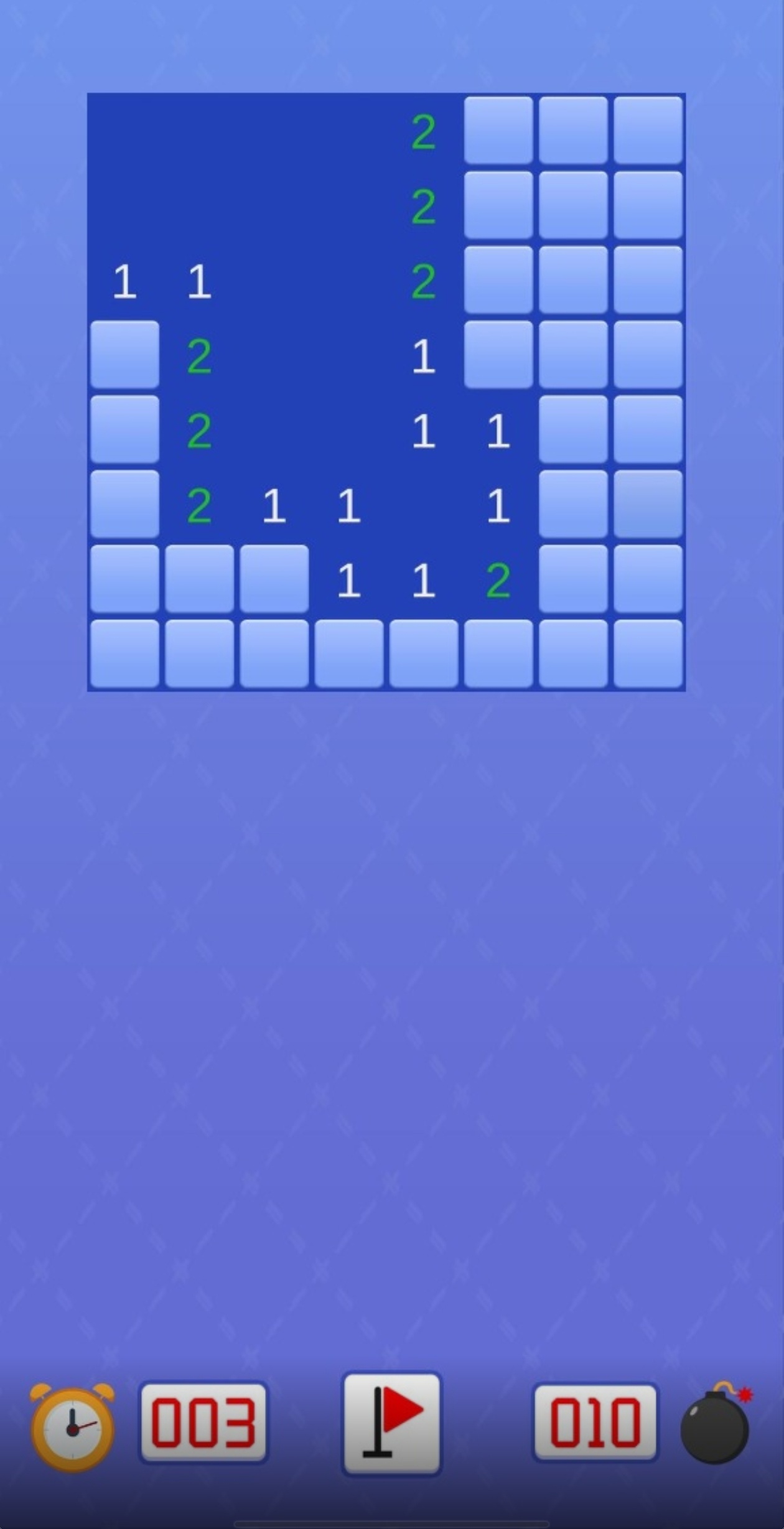Image resolution: width=784 pixels, height=1529 pixels.
Task: Uncover the tile directly below the leftmost white 1
Action: [124, 355]
